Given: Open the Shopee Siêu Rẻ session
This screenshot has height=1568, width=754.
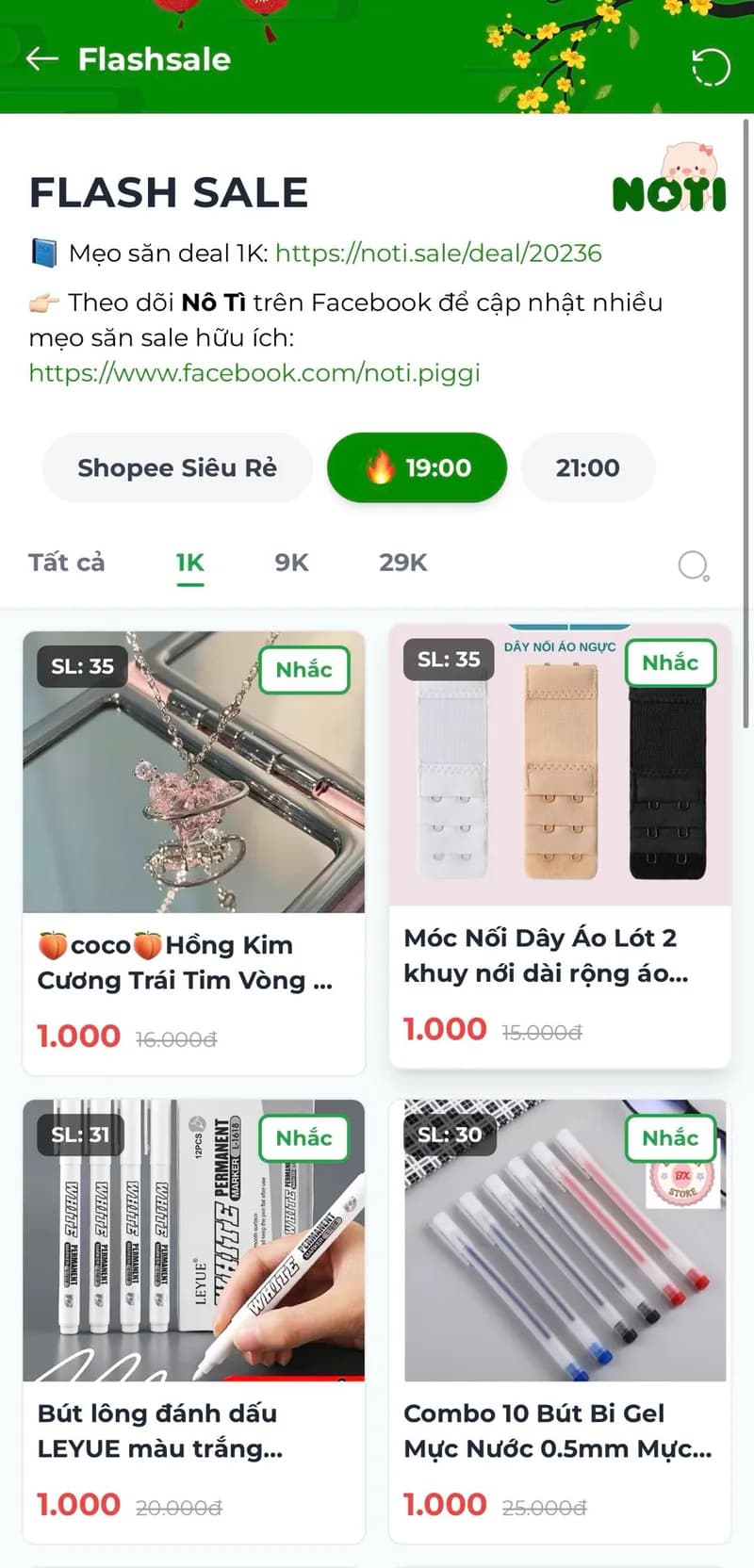Looking at the screenshot, I should pos(177,466).
